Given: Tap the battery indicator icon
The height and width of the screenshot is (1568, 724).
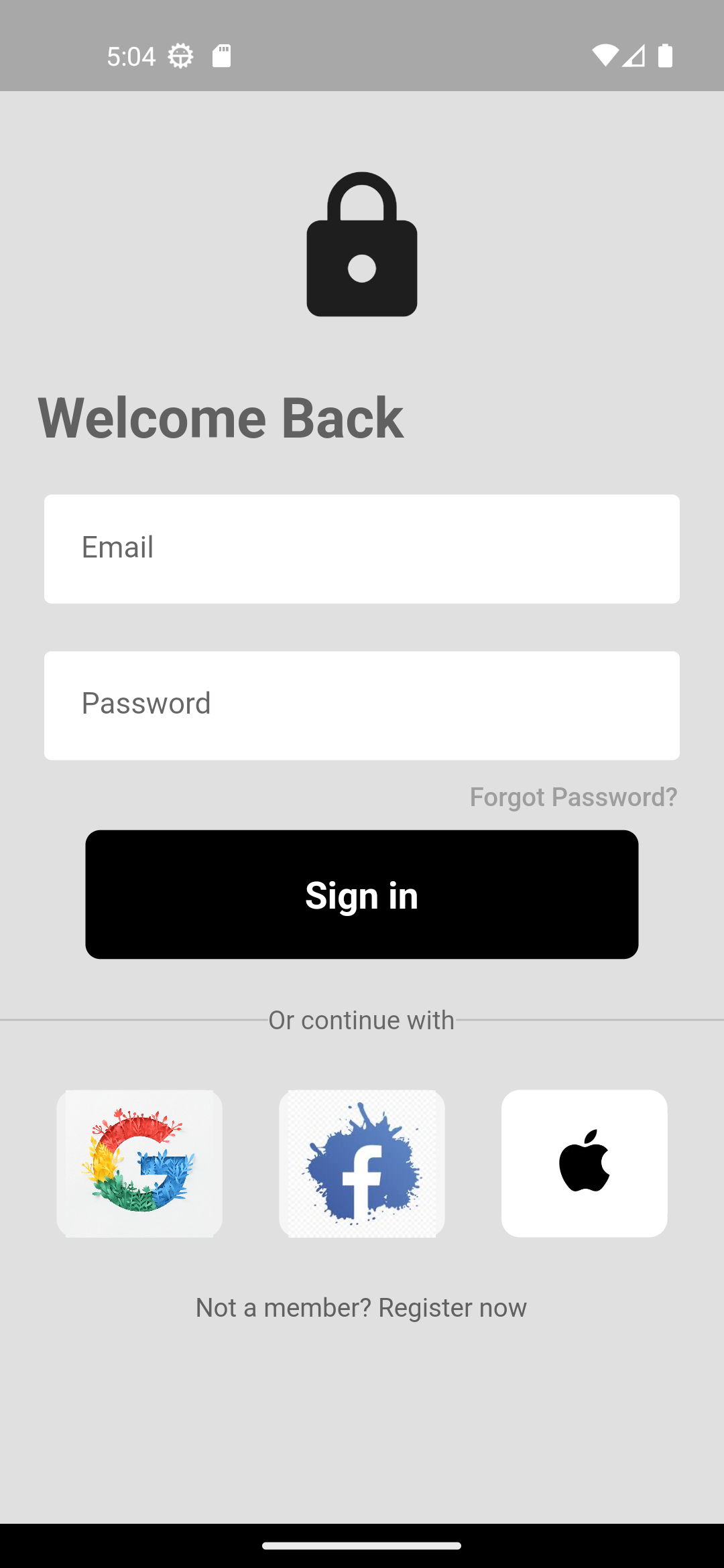Looking at the screenshot, I should tap(666, 56).
